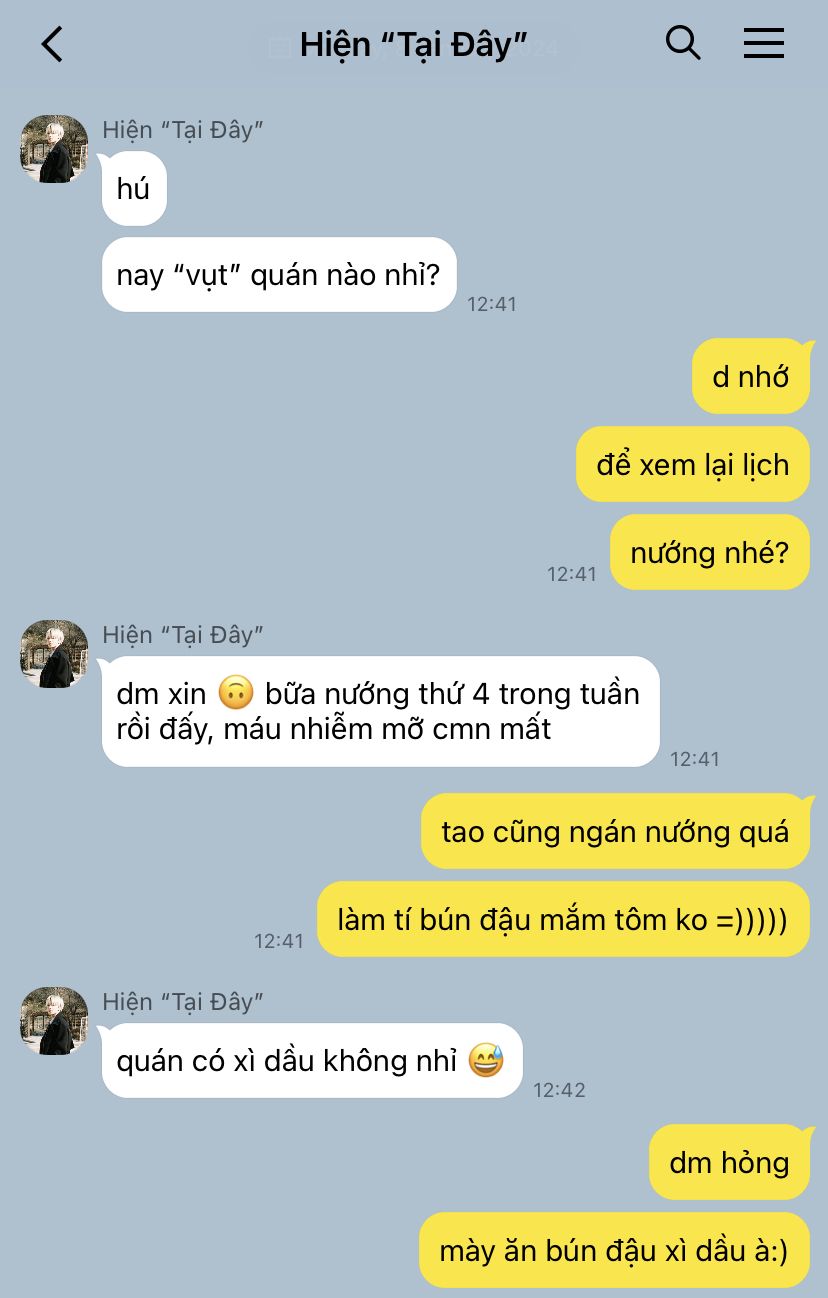Open Hiện's avatar beside the "hú" message
The height and width of the screenshot is (1298, 828).
tap(54, 149)
